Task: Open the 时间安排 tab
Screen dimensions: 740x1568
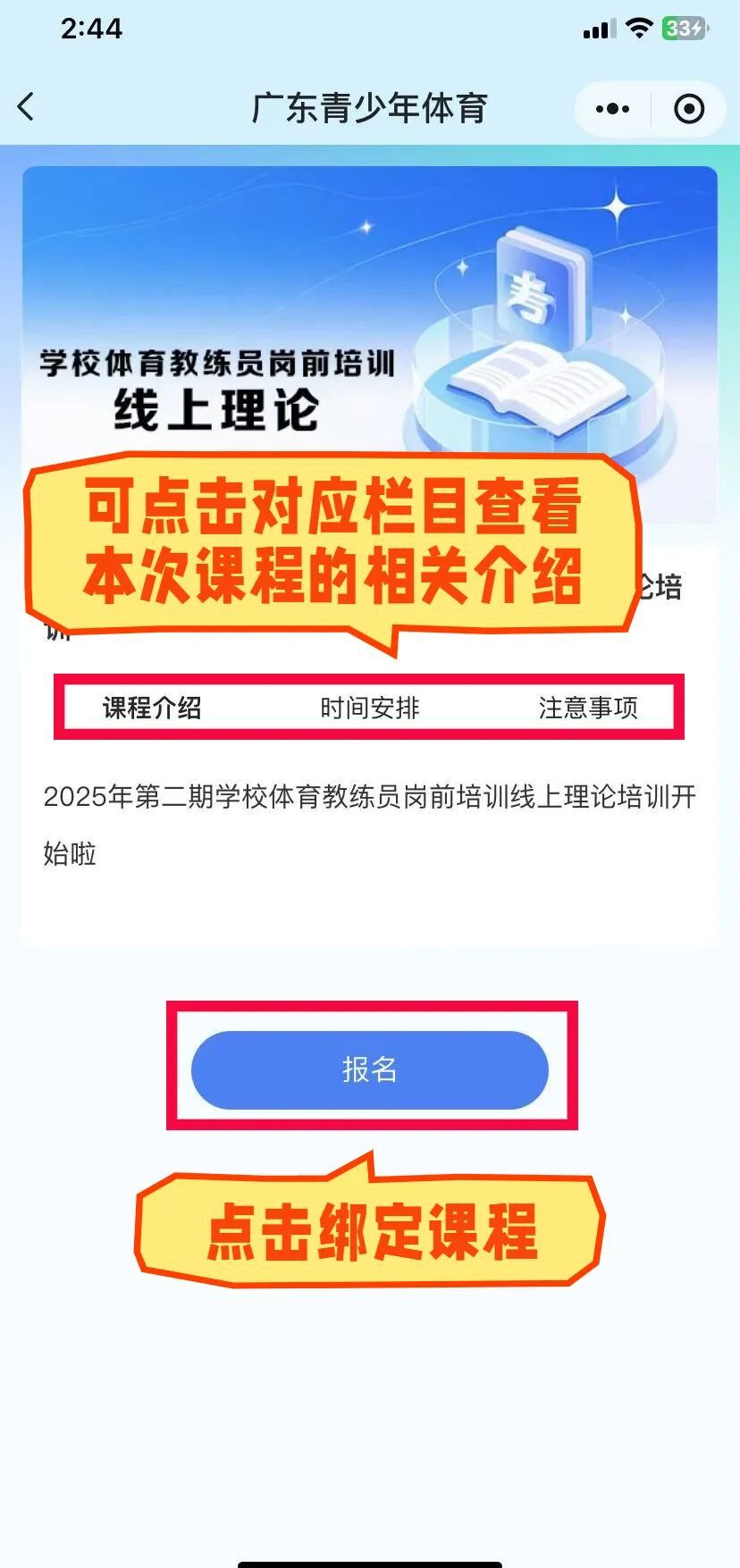Action: 369,709
